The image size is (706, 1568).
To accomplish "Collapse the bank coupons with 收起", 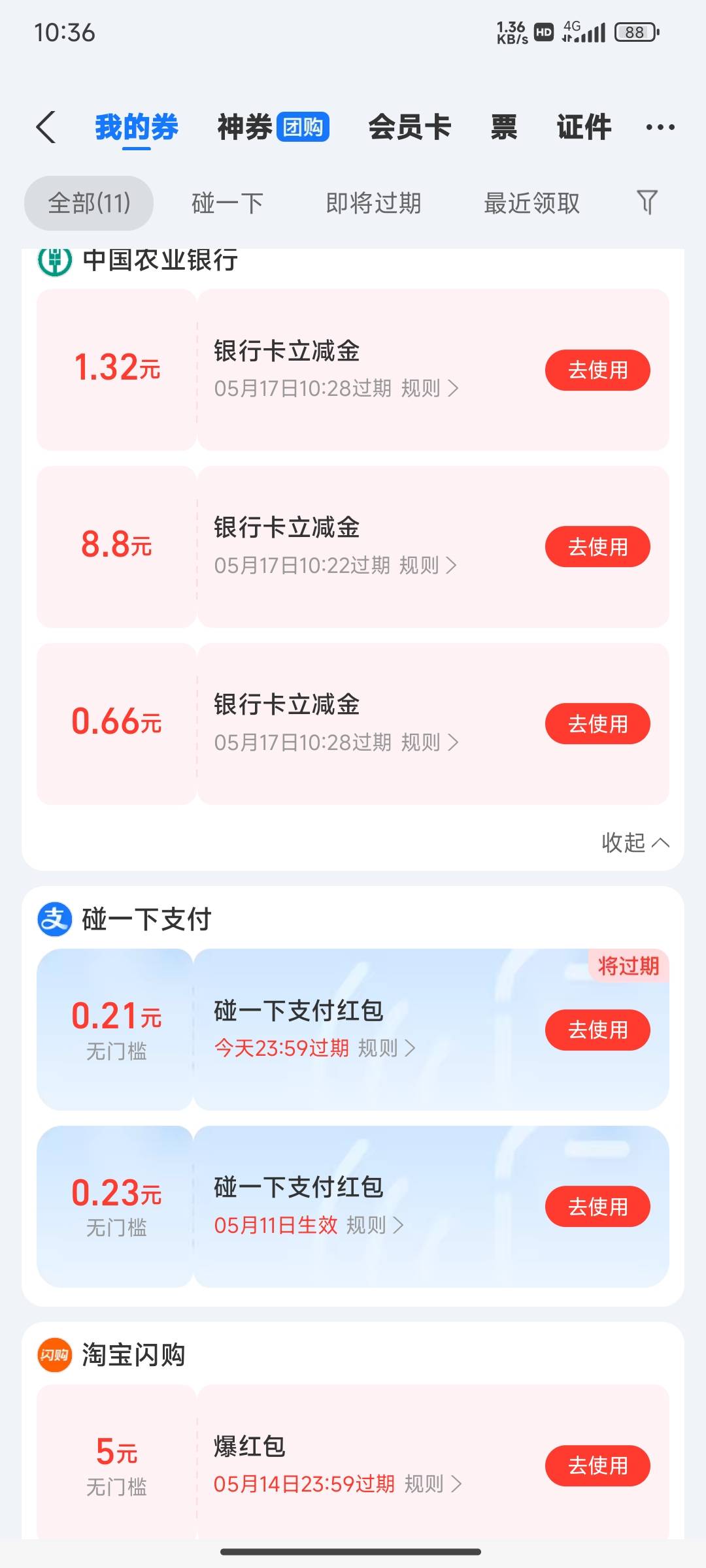I will [635, 842].
